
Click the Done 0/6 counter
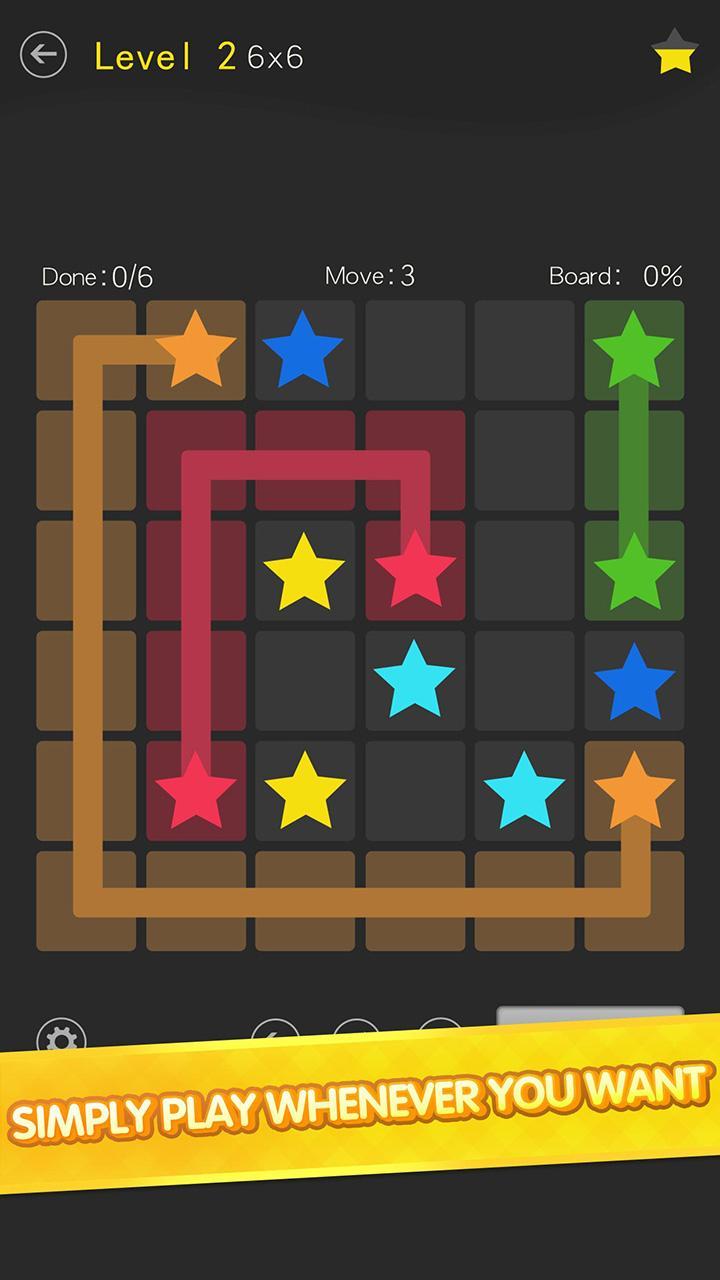(100, 277)
